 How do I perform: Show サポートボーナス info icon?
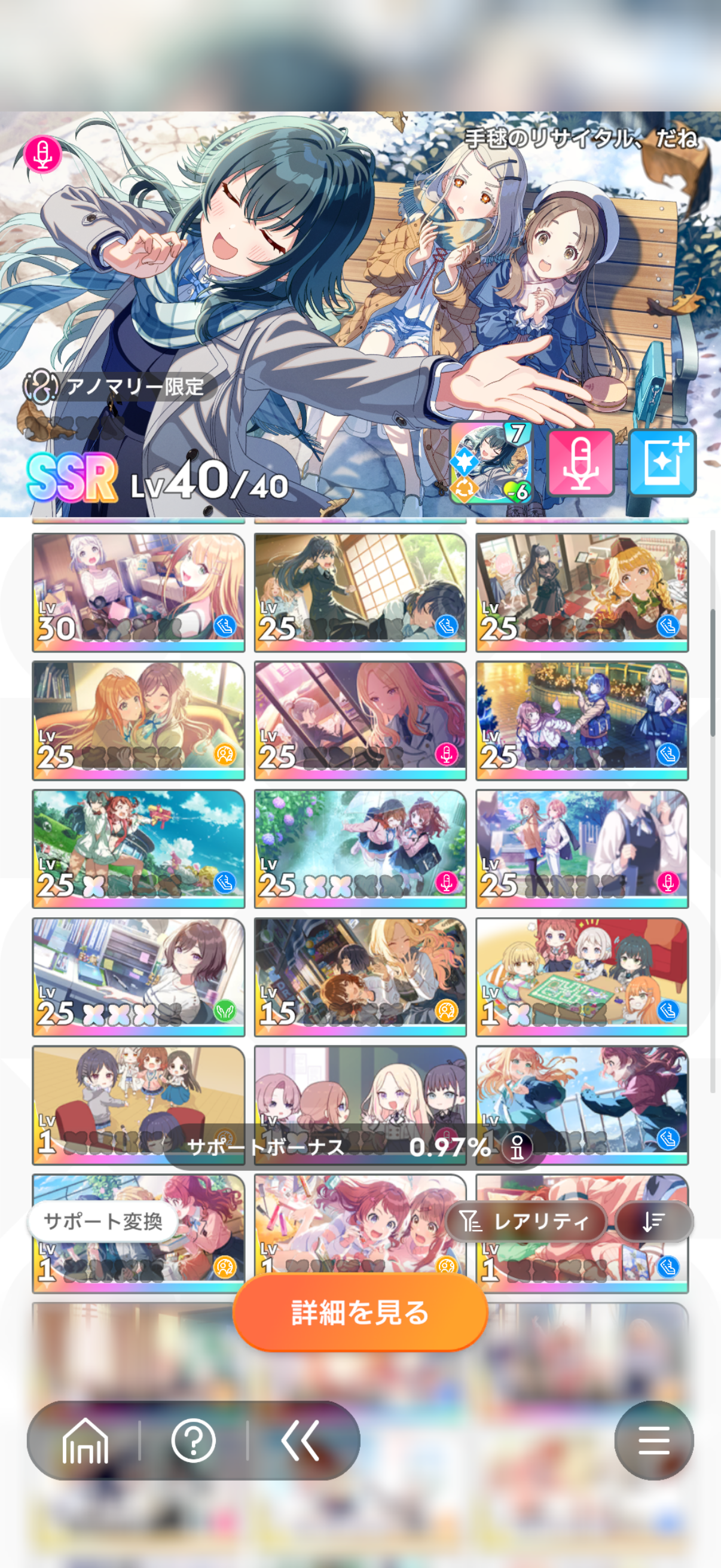pos(517,1148)
